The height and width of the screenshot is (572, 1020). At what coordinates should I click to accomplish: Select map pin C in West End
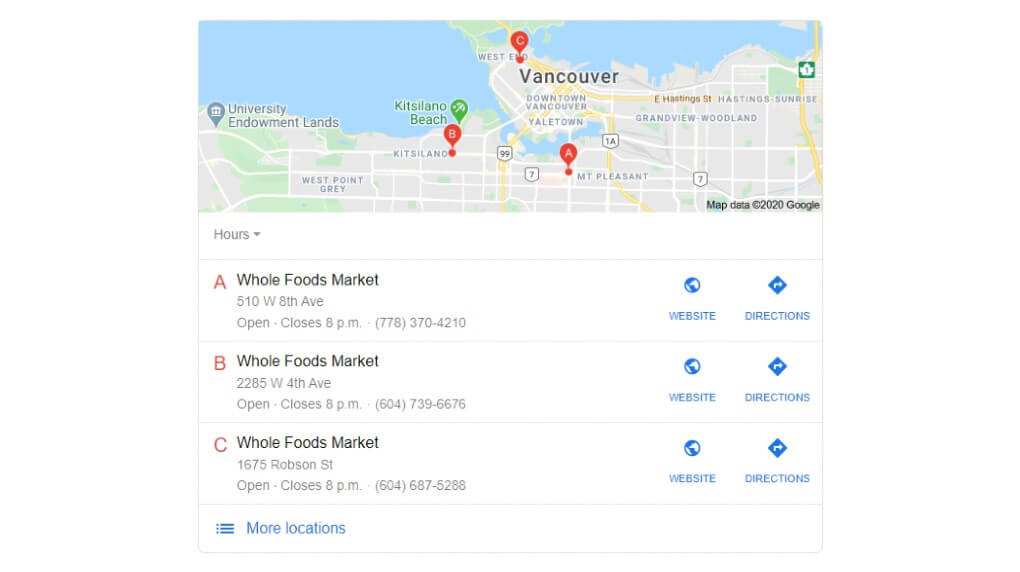[519, 43]
